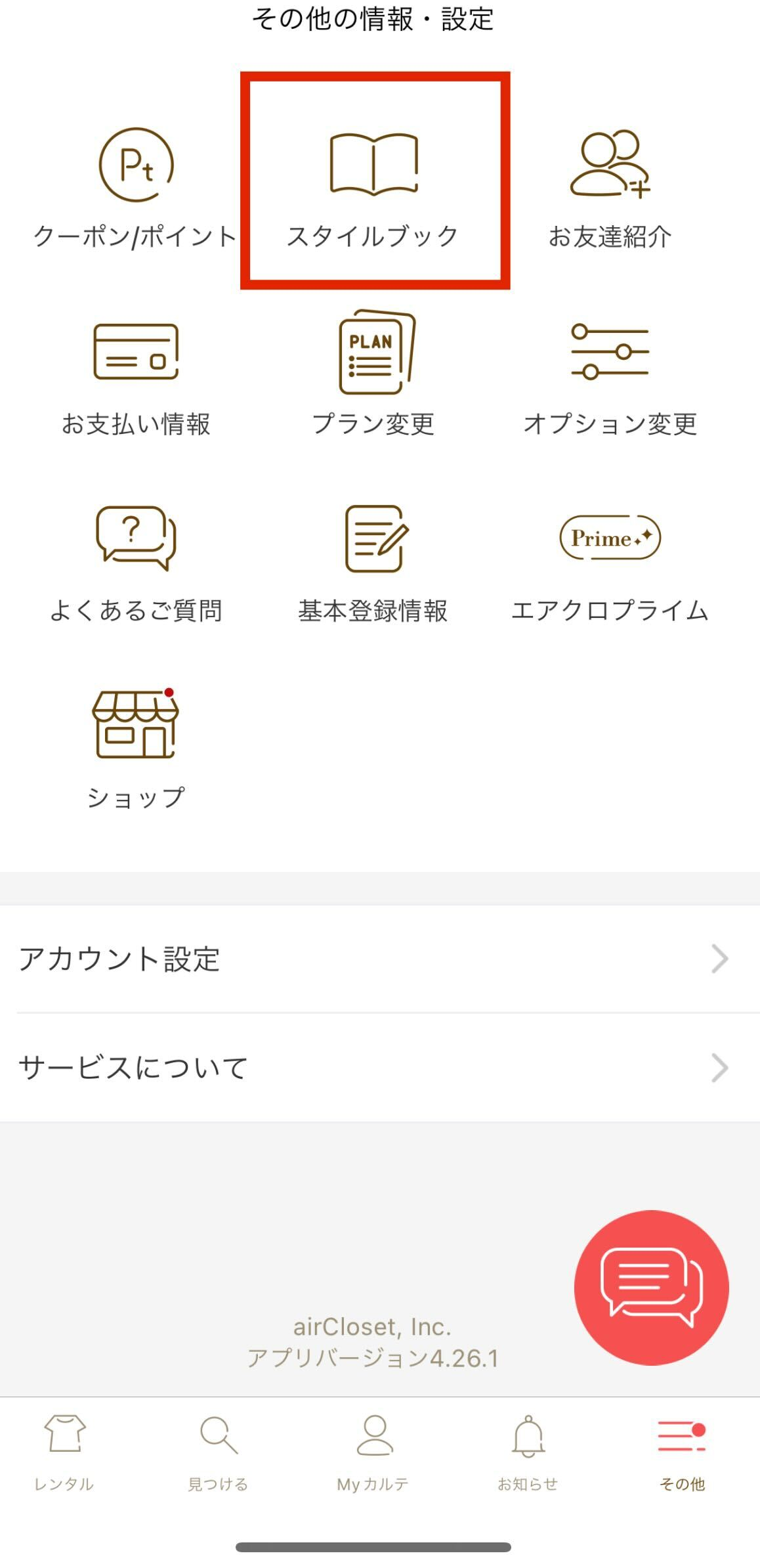The height and width of the screenshot is (1568, 760).
Task: Open クーポン/ポイント
Action: pyautogui.click(x=136, y=187)
